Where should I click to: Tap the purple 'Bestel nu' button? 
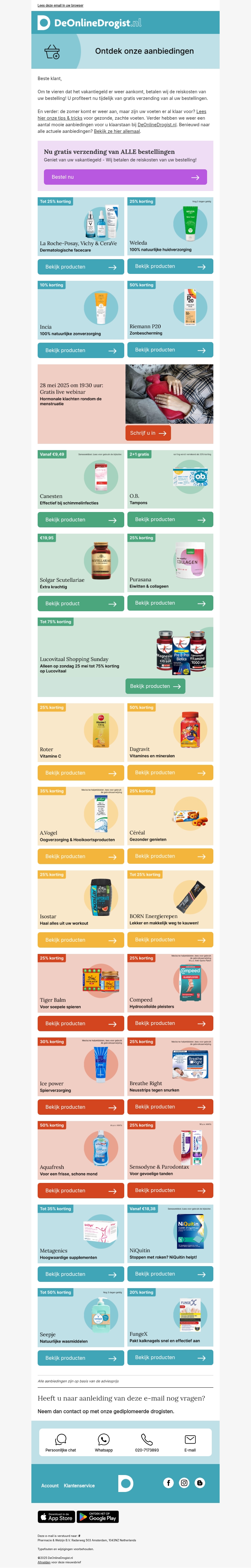tap(125, 177)
